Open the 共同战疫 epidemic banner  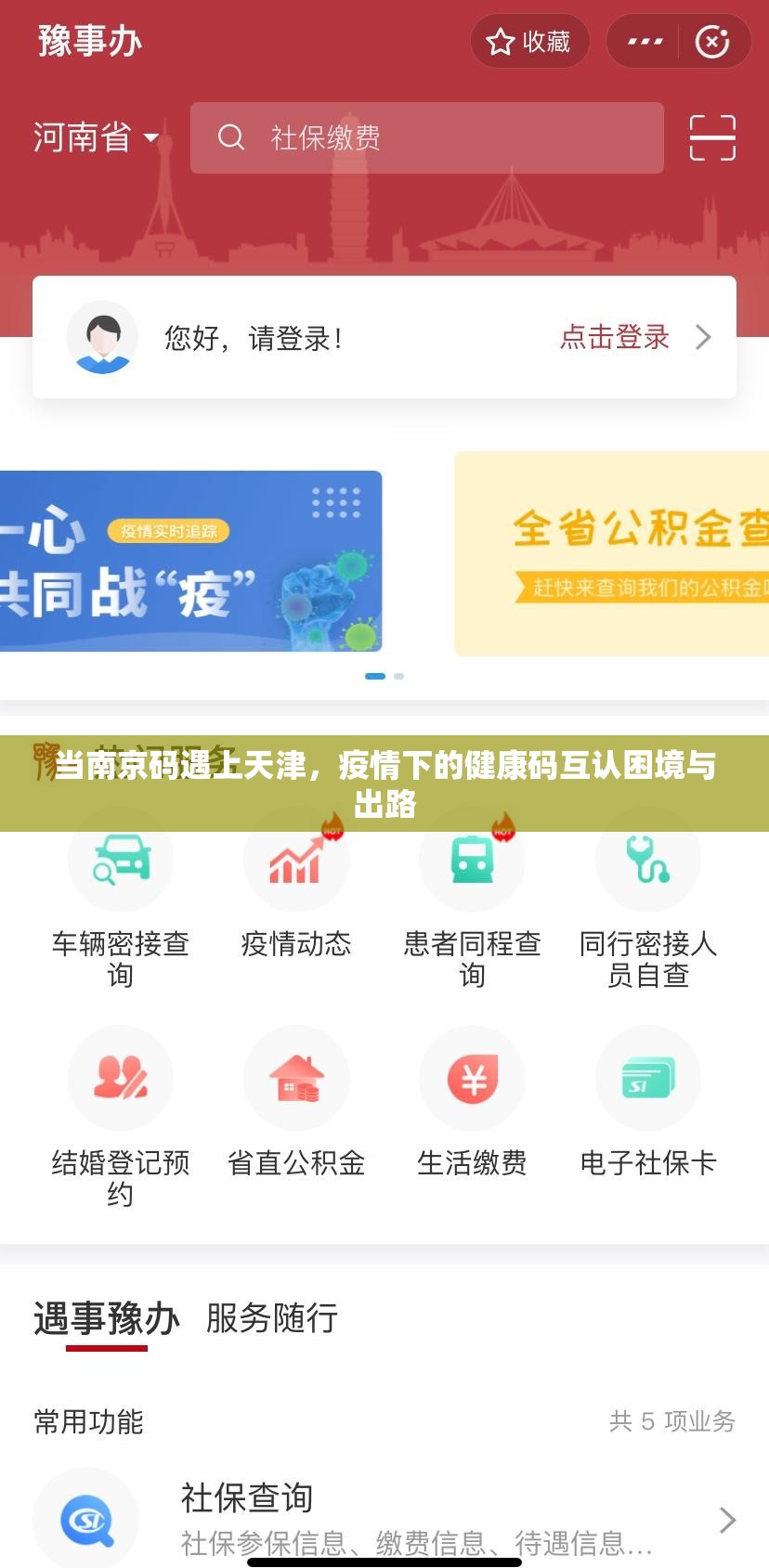coord(190,561)
